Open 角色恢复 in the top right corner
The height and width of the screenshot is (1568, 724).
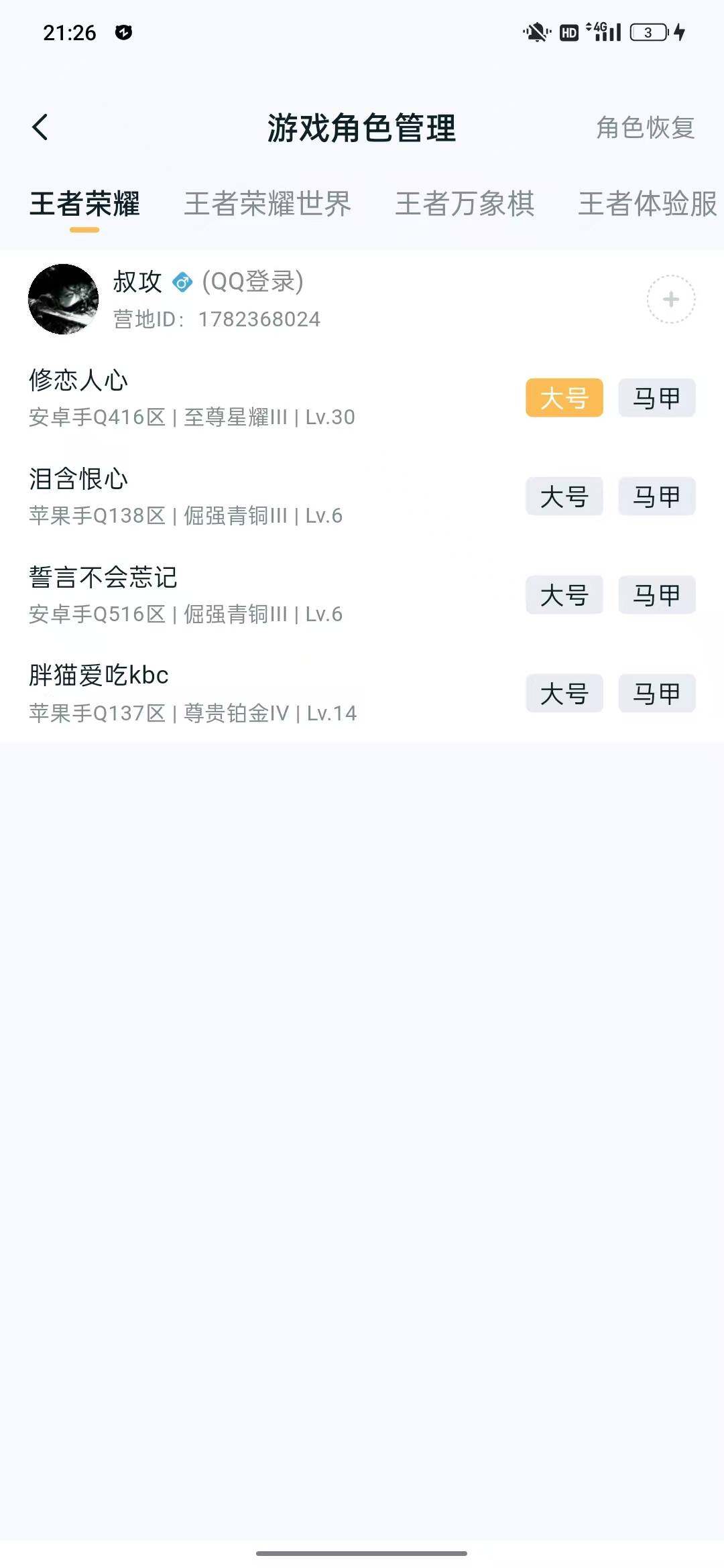tap(644, 127)
